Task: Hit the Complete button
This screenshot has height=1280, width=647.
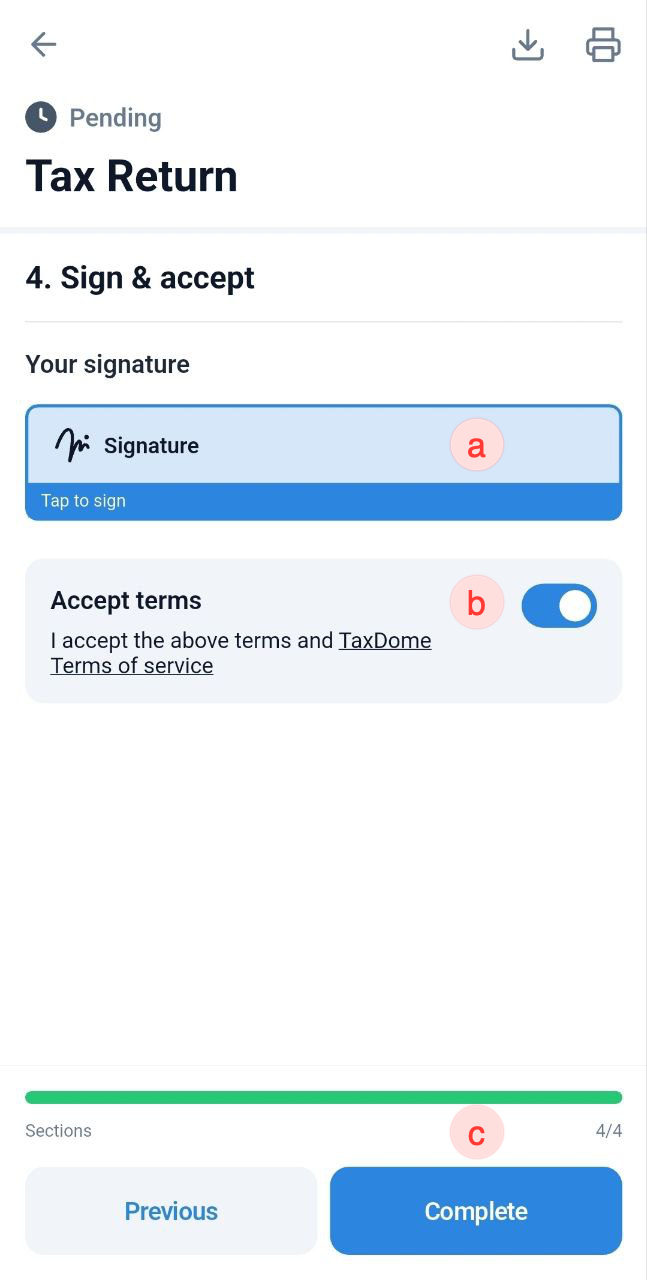Action: [476, 1211]
